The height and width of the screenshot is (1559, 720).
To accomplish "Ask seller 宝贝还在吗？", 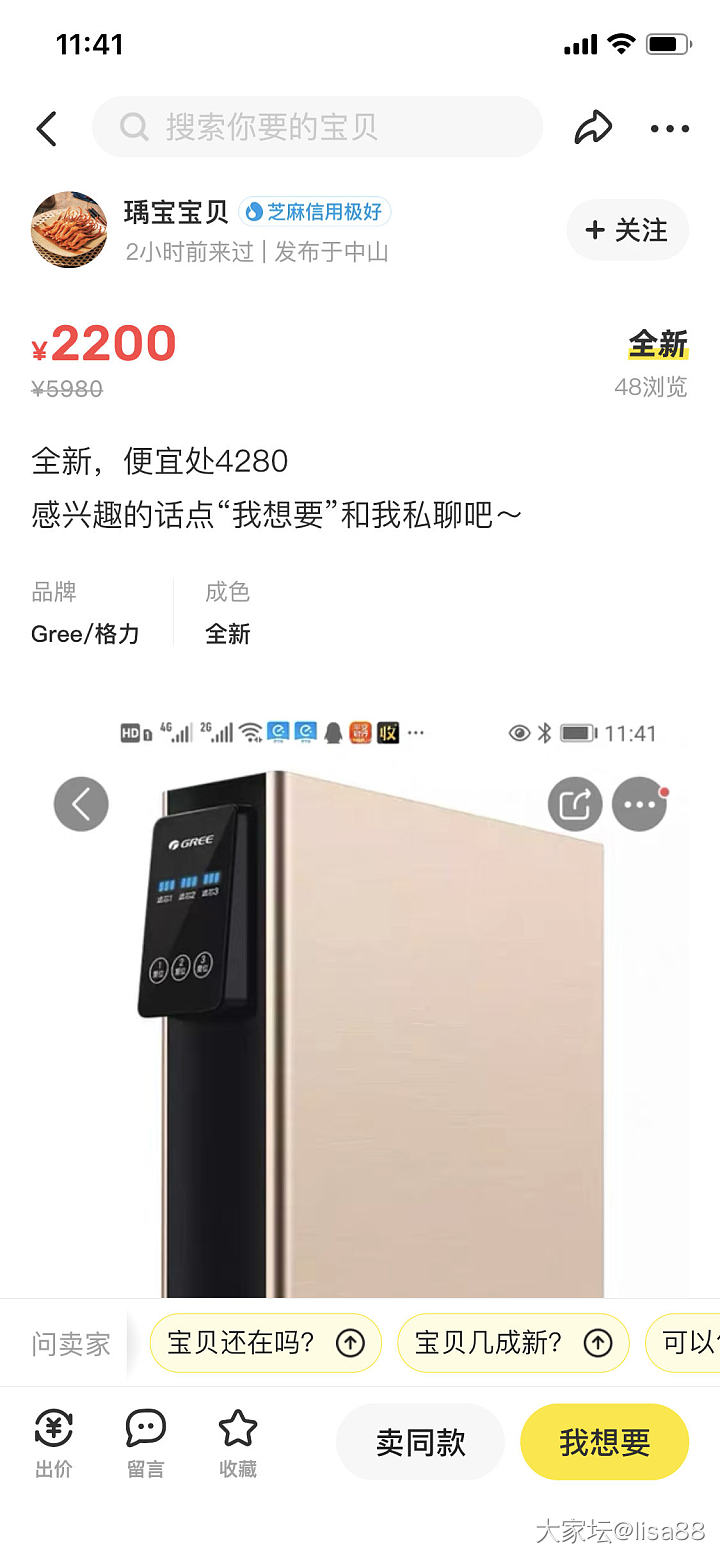I will click(x=265, y=1342).
